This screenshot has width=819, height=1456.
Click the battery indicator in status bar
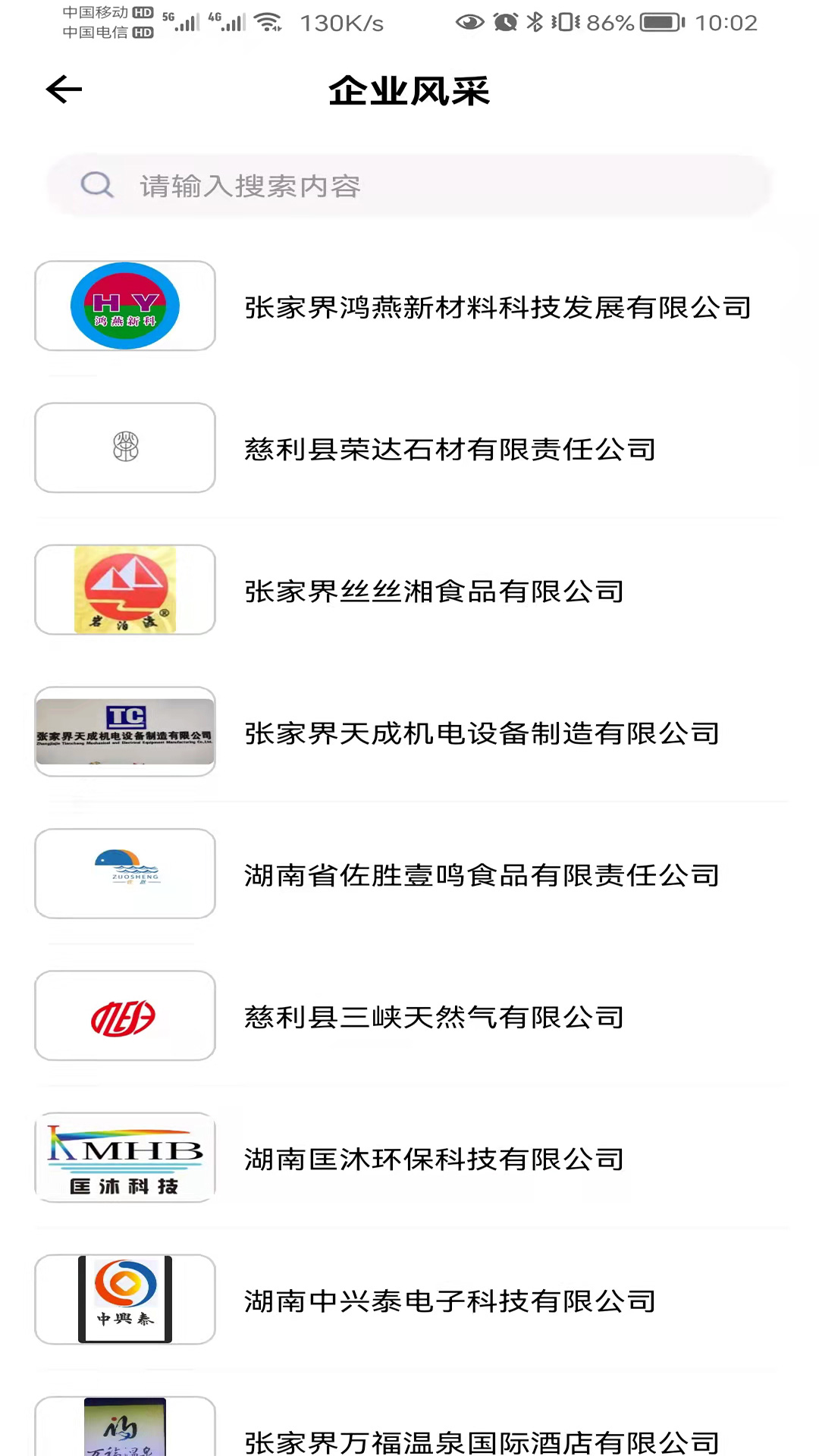659,23
